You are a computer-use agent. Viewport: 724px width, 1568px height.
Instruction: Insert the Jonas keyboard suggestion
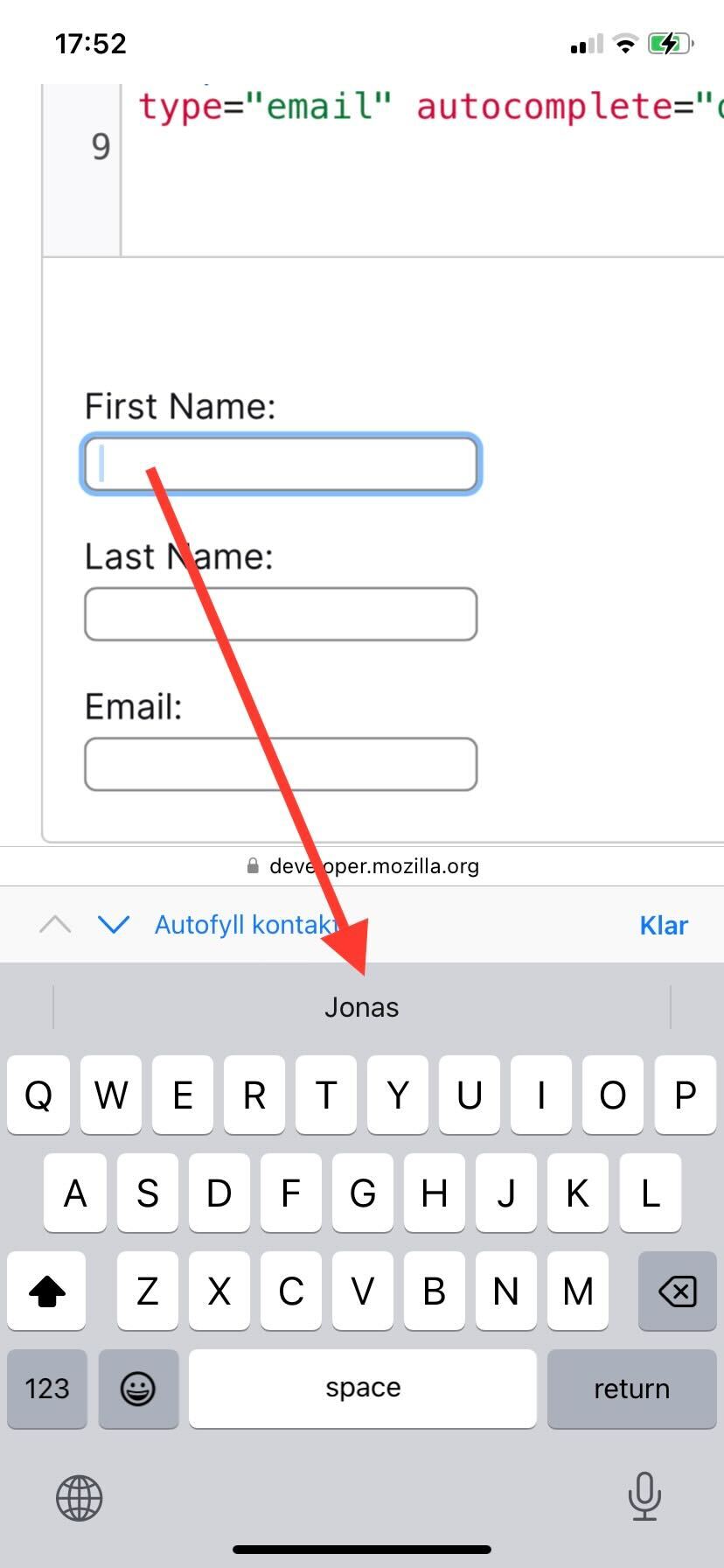pyautogui.click(x=361, y=1007)
